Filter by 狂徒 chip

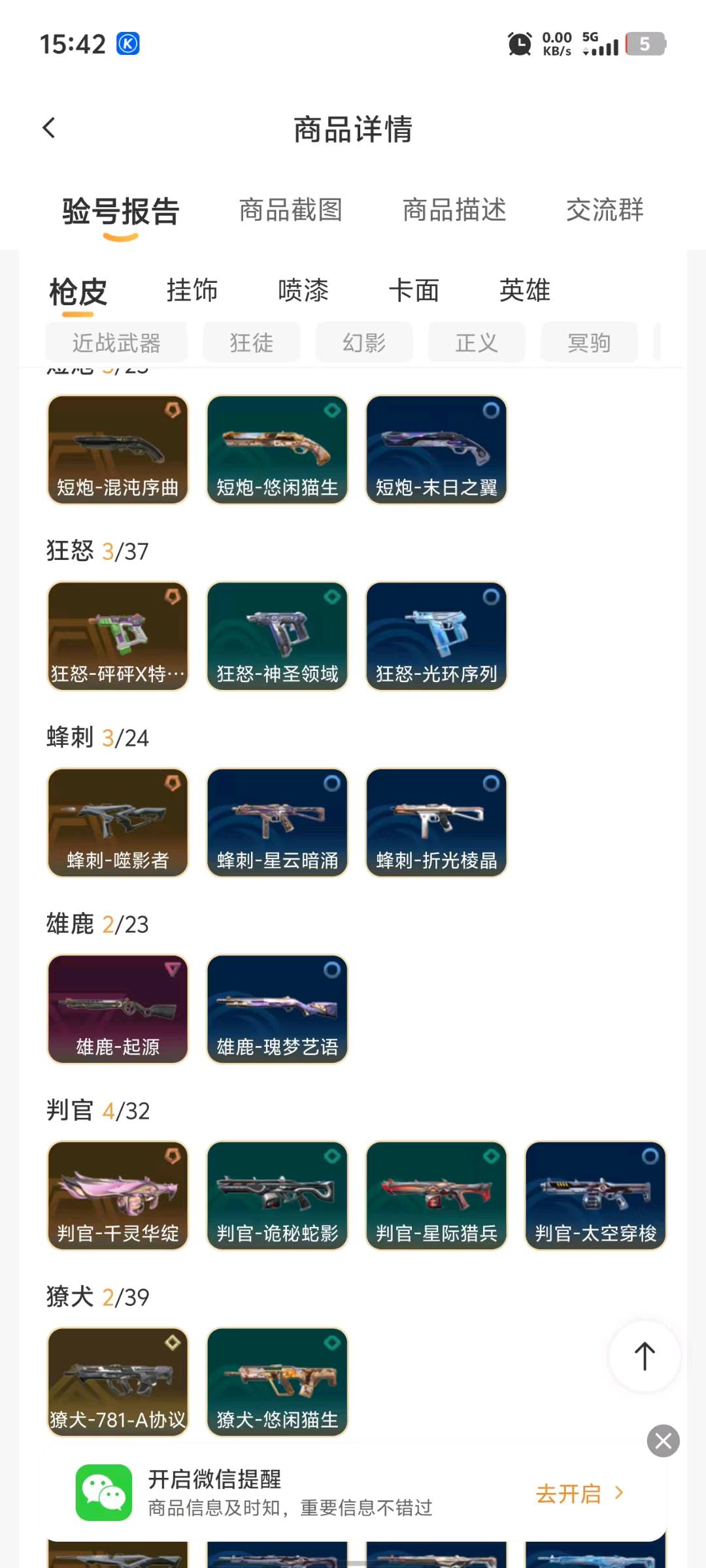252,342
